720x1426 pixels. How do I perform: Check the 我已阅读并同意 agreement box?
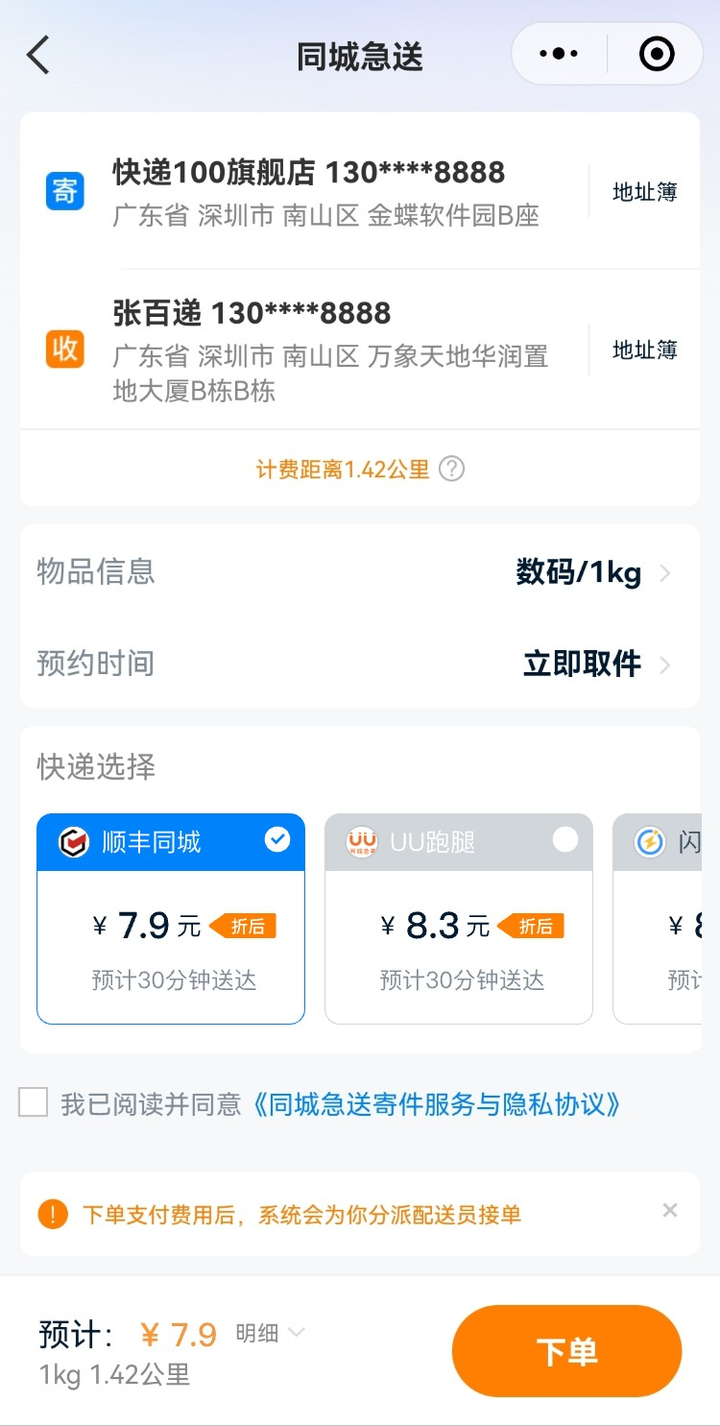click(x=33, y=1103)
